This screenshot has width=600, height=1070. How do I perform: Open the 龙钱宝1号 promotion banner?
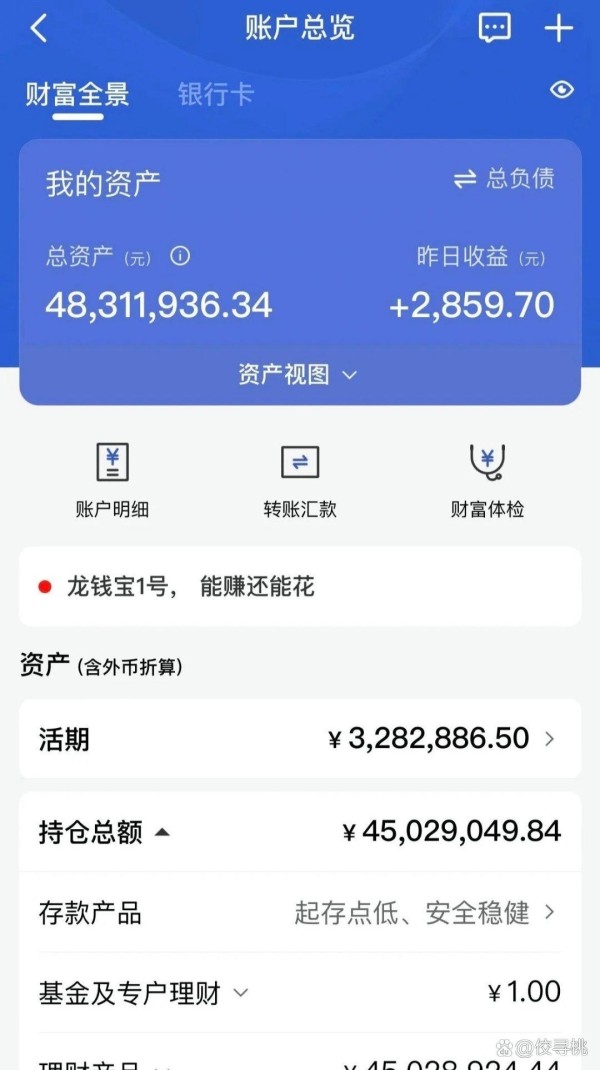pyautogui.click(x=300, y=586)
